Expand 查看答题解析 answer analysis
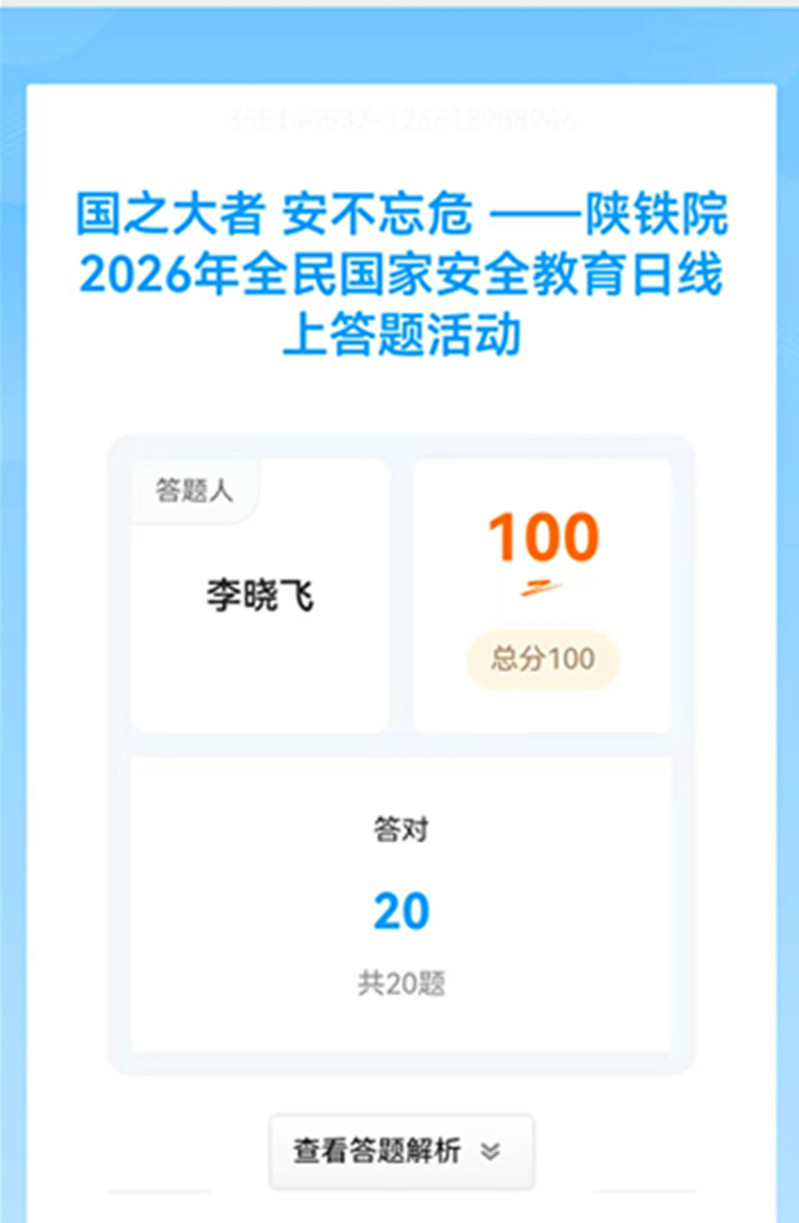 (x=401, y=1151)
